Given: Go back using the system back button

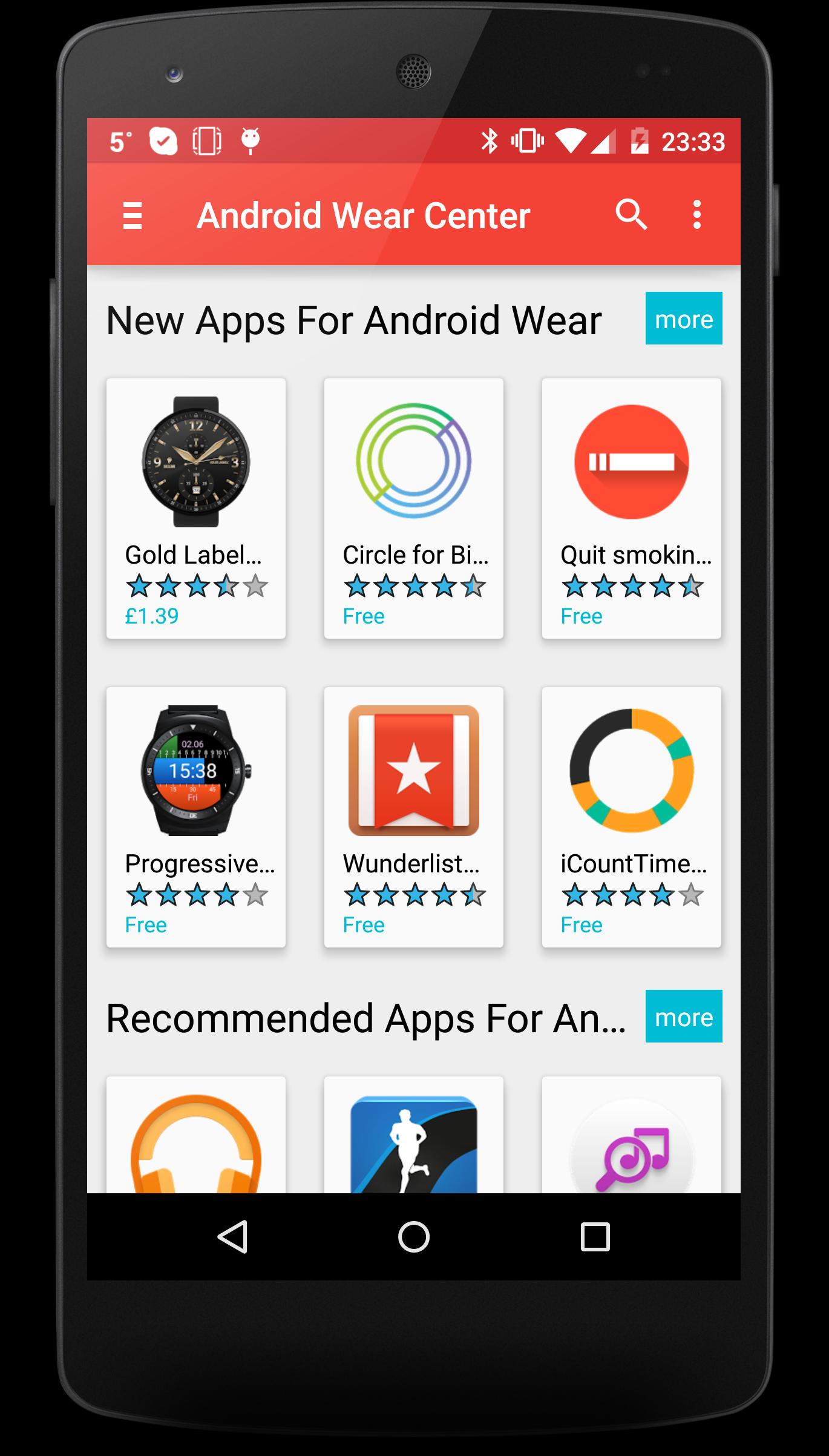Looking at the screenshot, I should point(232,1236).
